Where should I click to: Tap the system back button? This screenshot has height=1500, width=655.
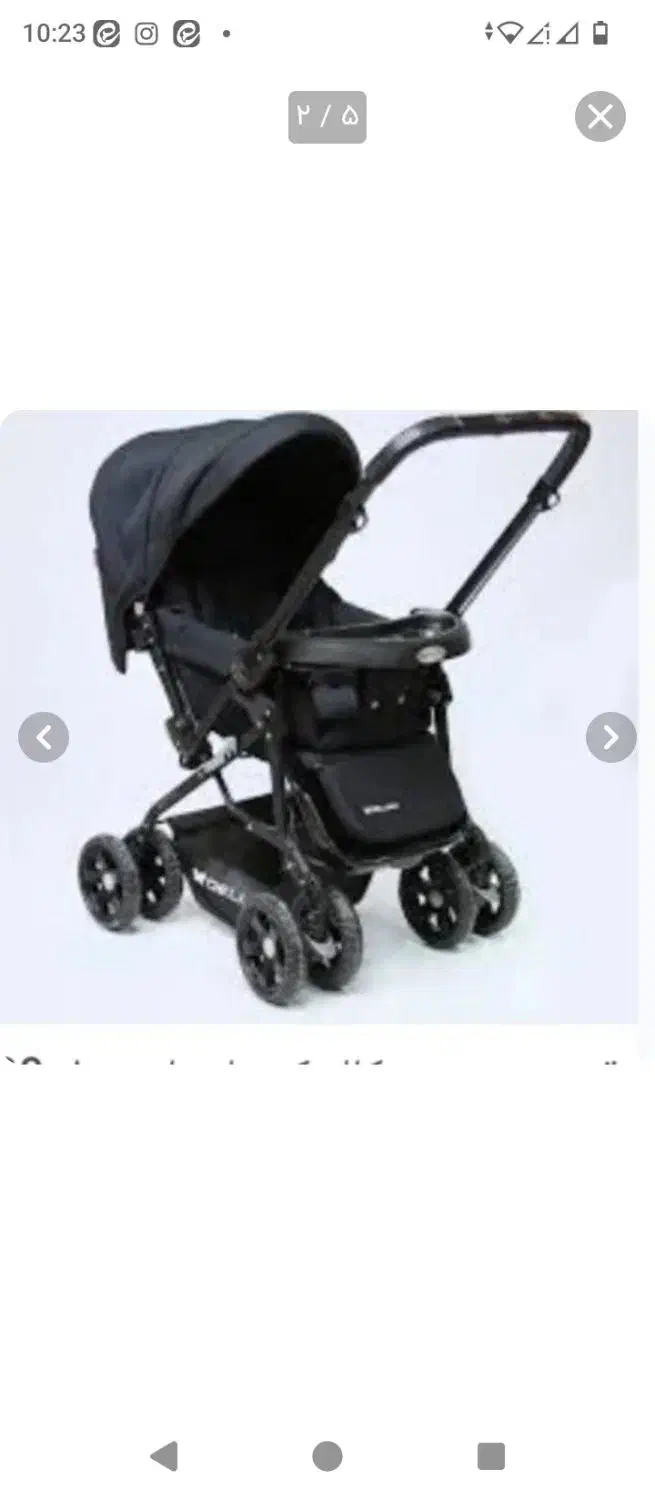(164, 1456)
